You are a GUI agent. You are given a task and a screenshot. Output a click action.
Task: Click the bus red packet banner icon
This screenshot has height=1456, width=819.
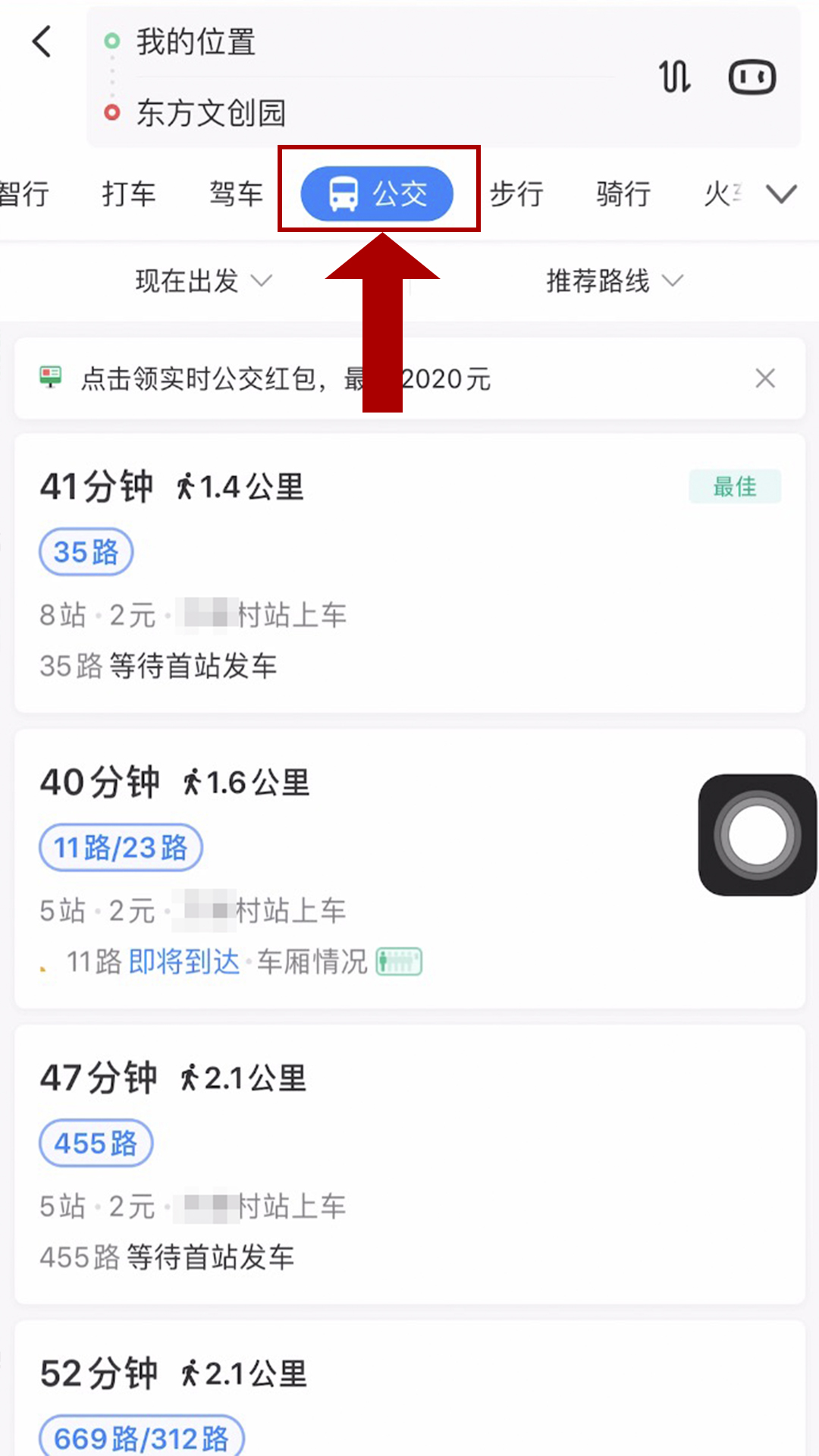pyautogui.click(x=49, y=377)
